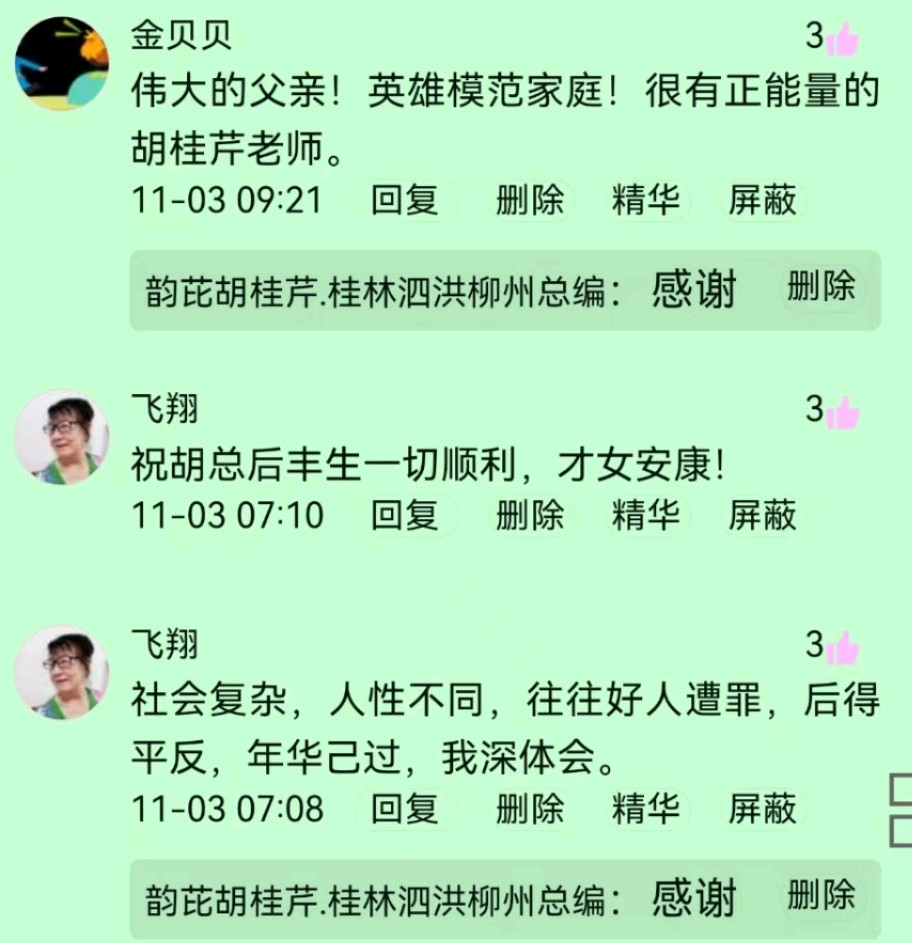Block 金贝贝's comment with 屏蔽

click(763, 201)
